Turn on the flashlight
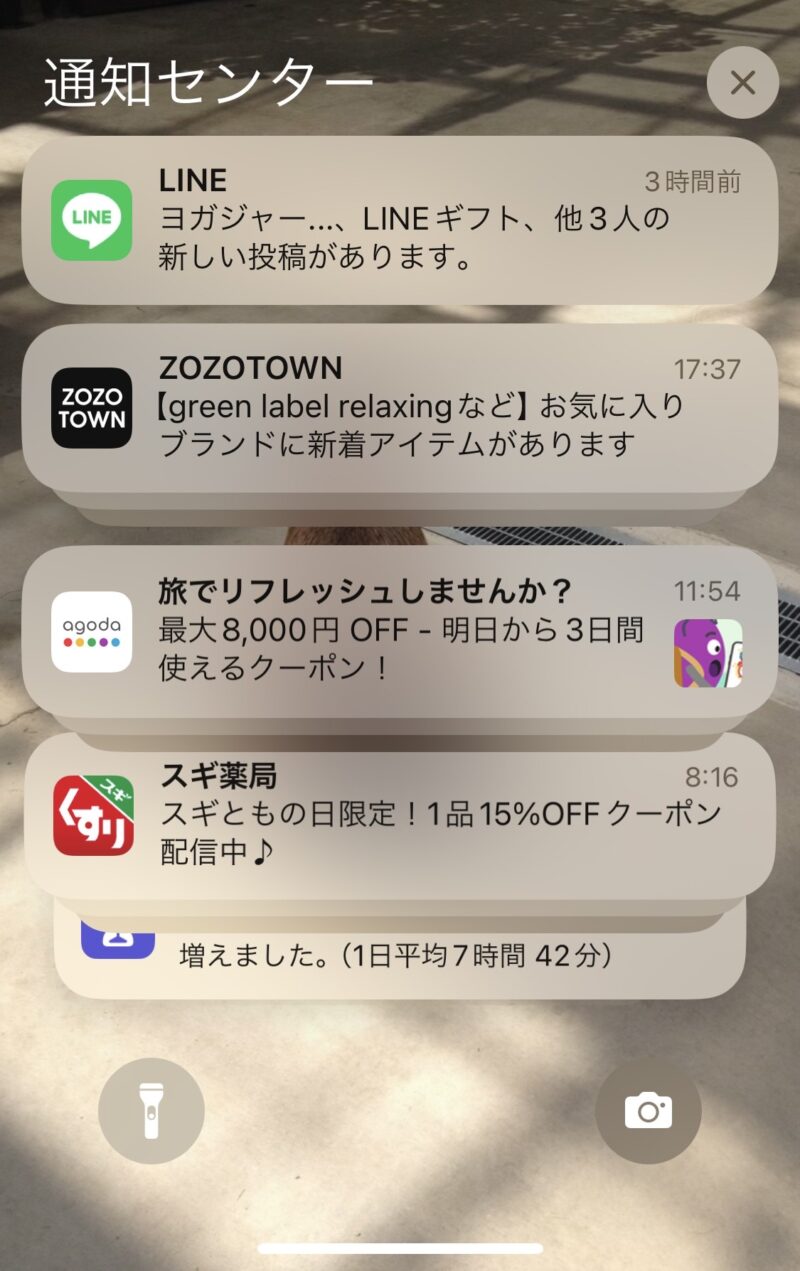The width and height of the screenshot is (800, 1271). pos(150,1111)
